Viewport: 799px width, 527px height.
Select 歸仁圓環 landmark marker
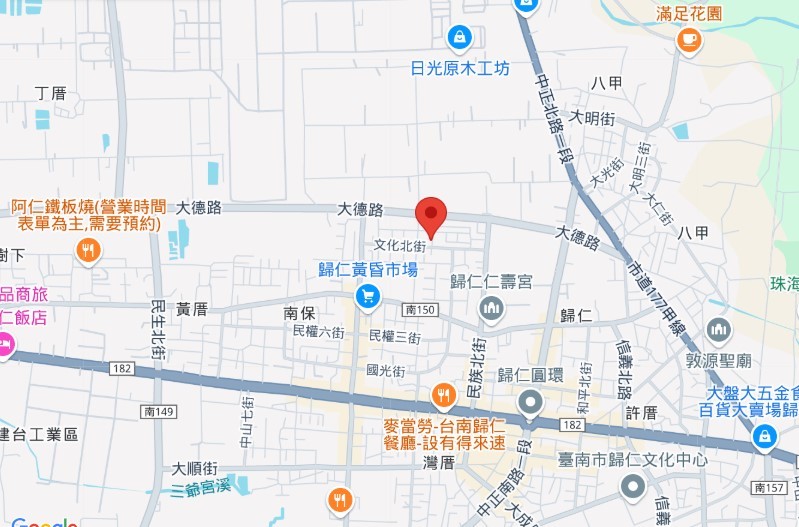[x=529, y=403]
